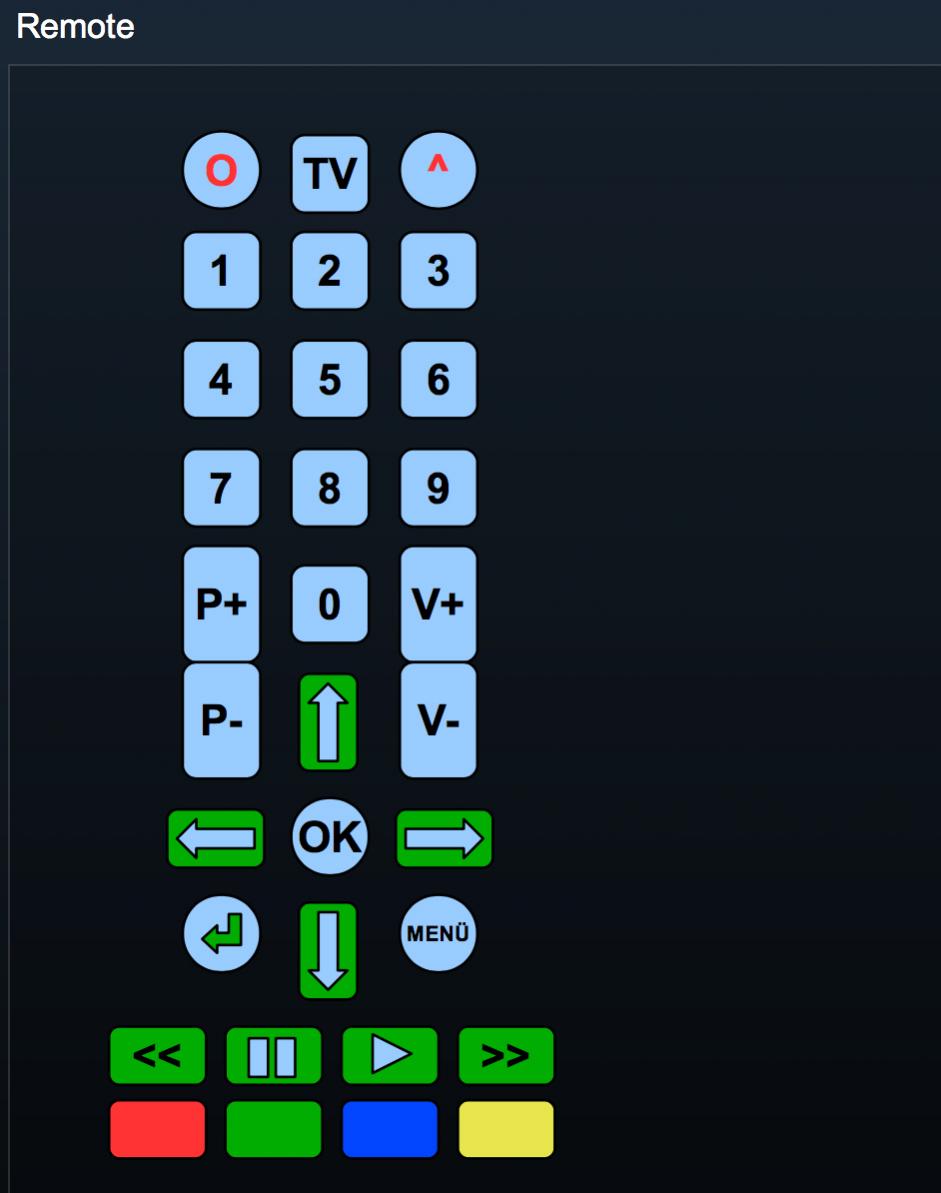Rewind with the << button

(157, 1056)
